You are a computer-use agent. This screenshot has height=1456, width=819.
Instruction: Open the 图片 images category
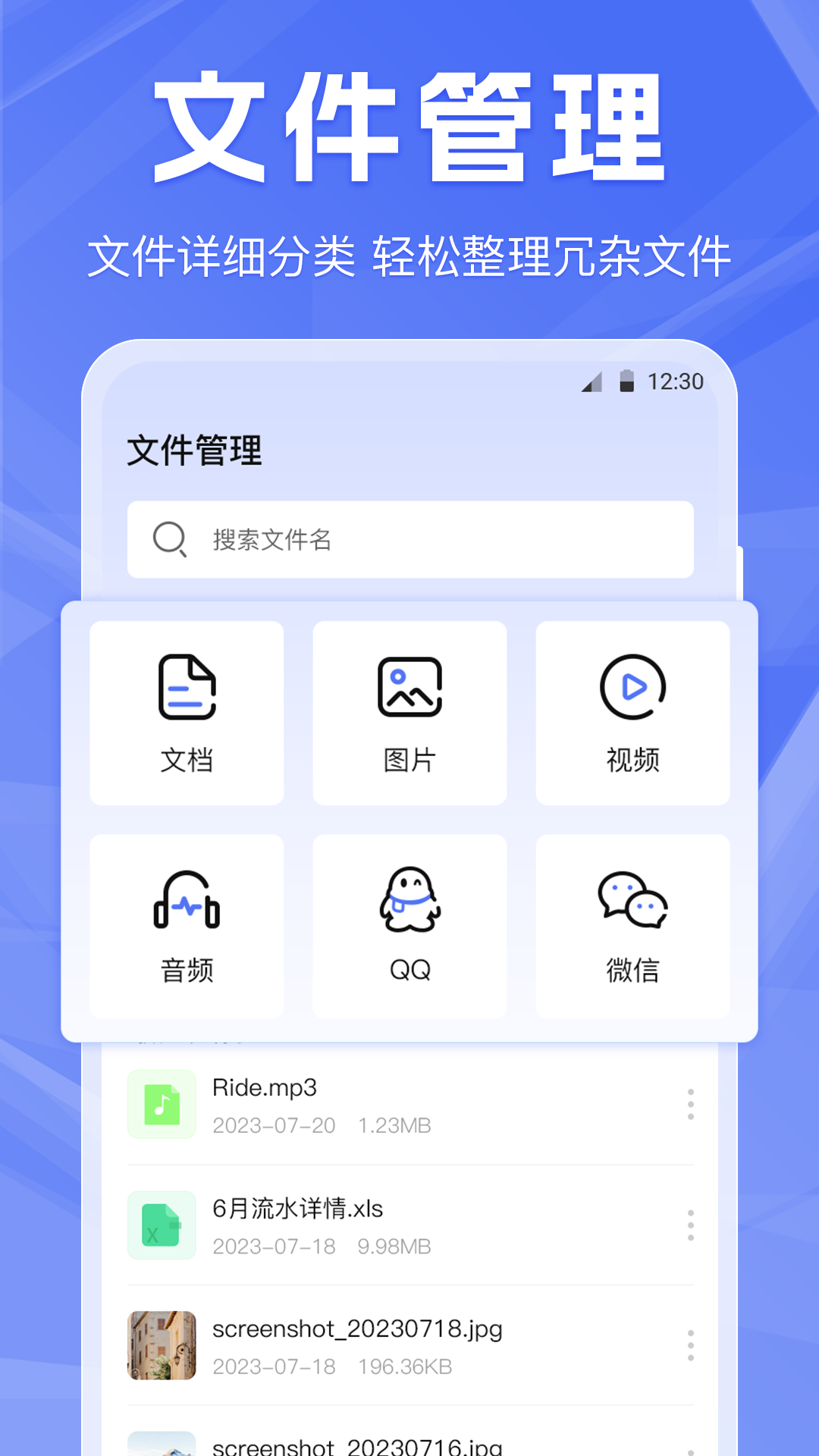tap(409, 713)
